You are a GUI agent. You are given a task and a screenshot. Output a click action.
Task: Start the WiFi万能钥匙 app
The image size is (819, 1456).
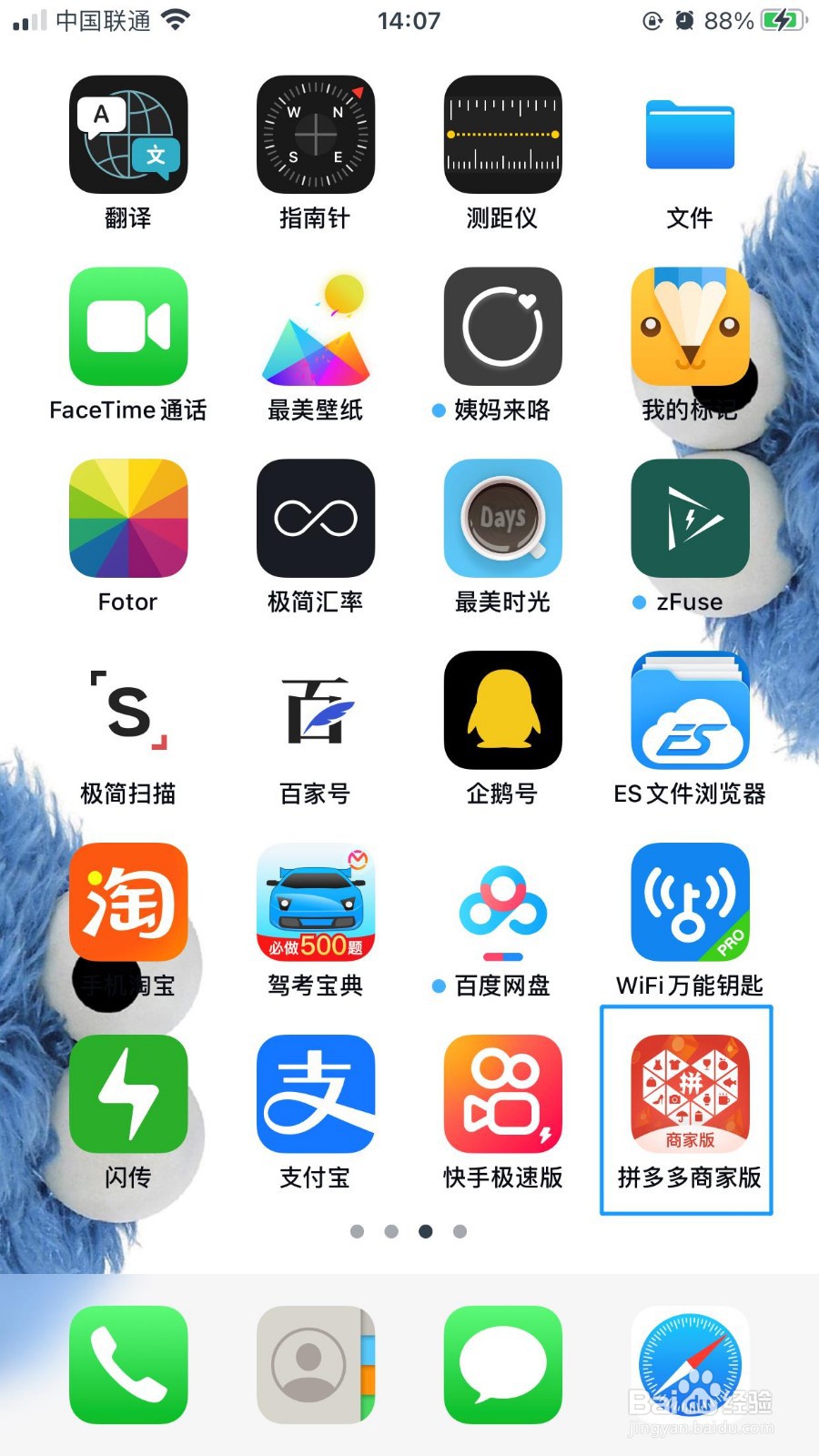[689, 901]
